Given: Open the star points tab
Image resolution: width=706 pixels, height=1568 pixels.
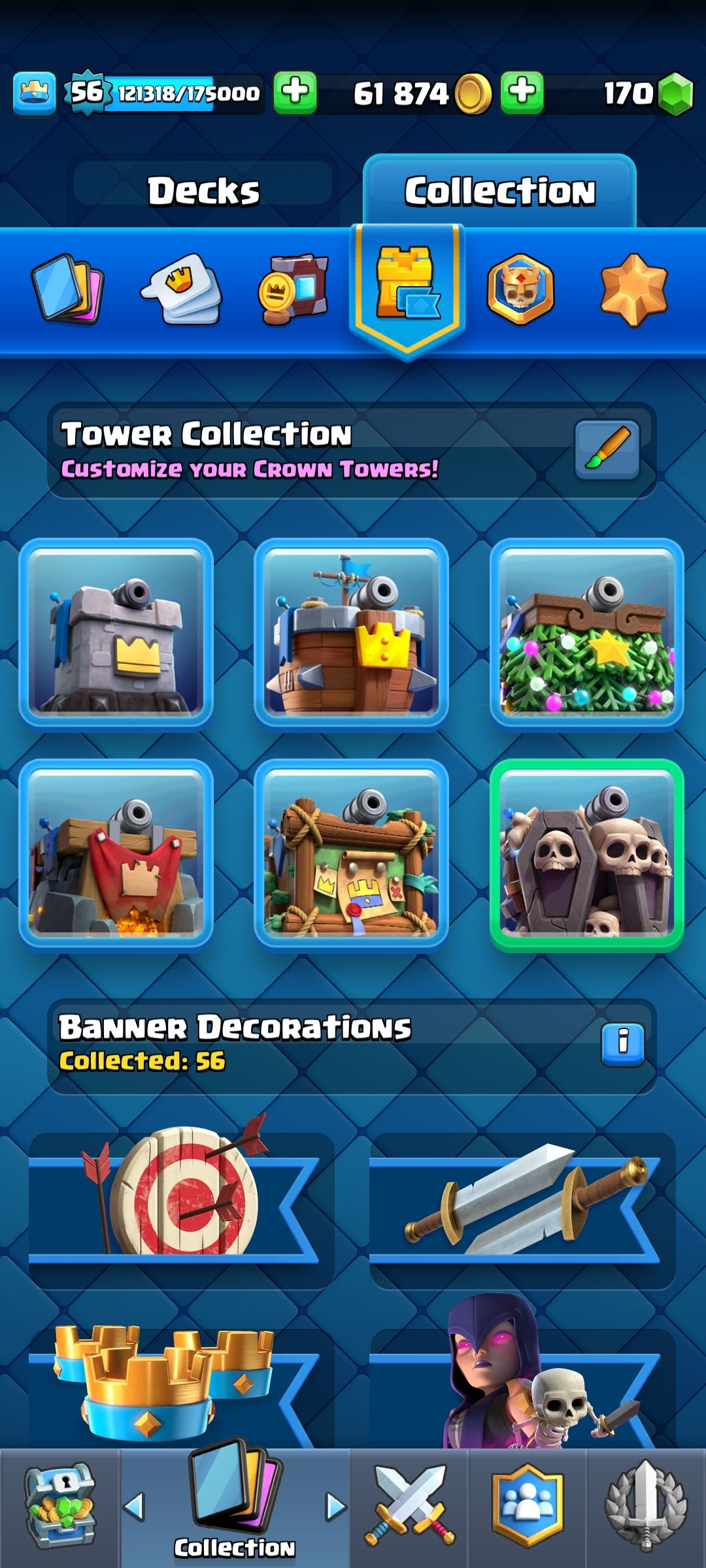Looking at the screenshot, I should [x=633, y=289].
